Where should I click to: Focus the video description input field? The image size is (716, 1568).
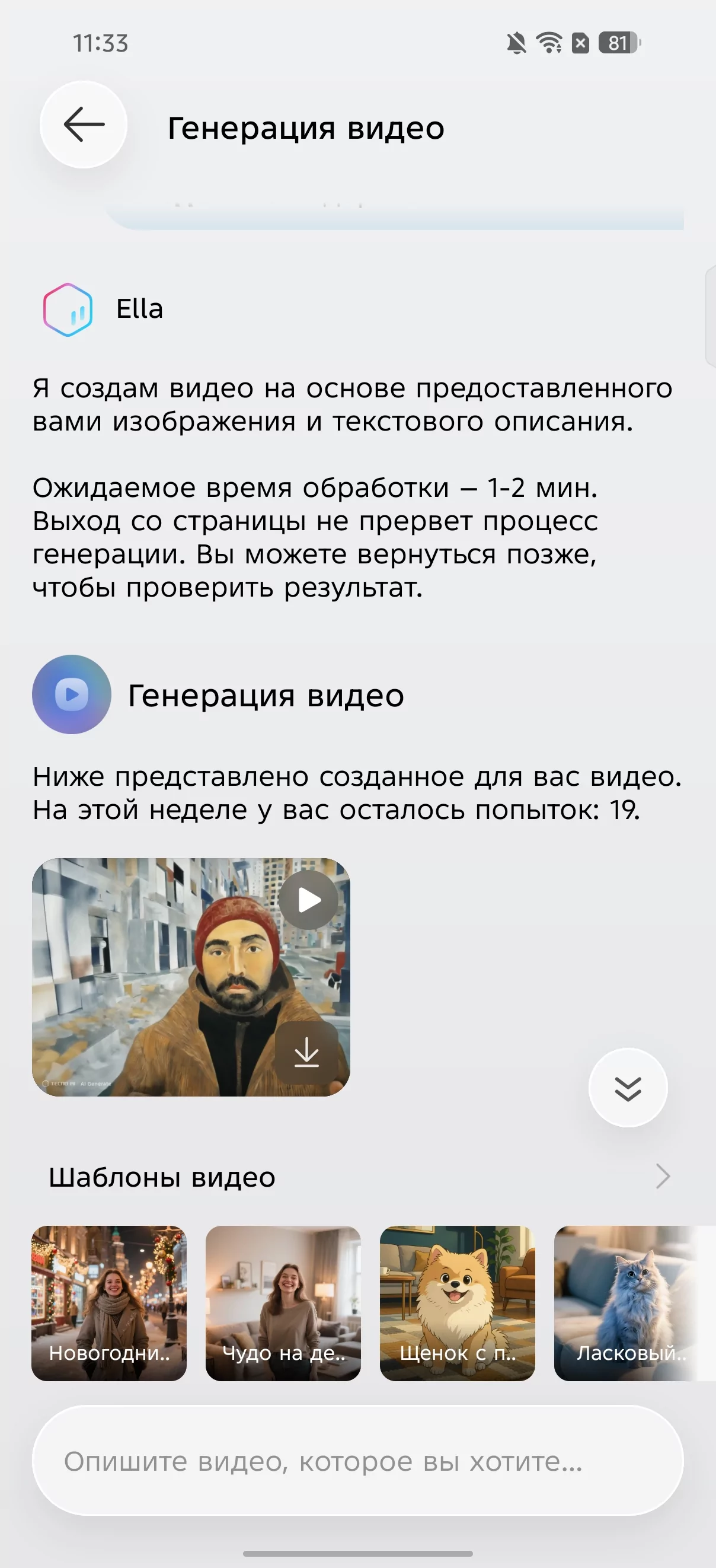coord(357,1460)
